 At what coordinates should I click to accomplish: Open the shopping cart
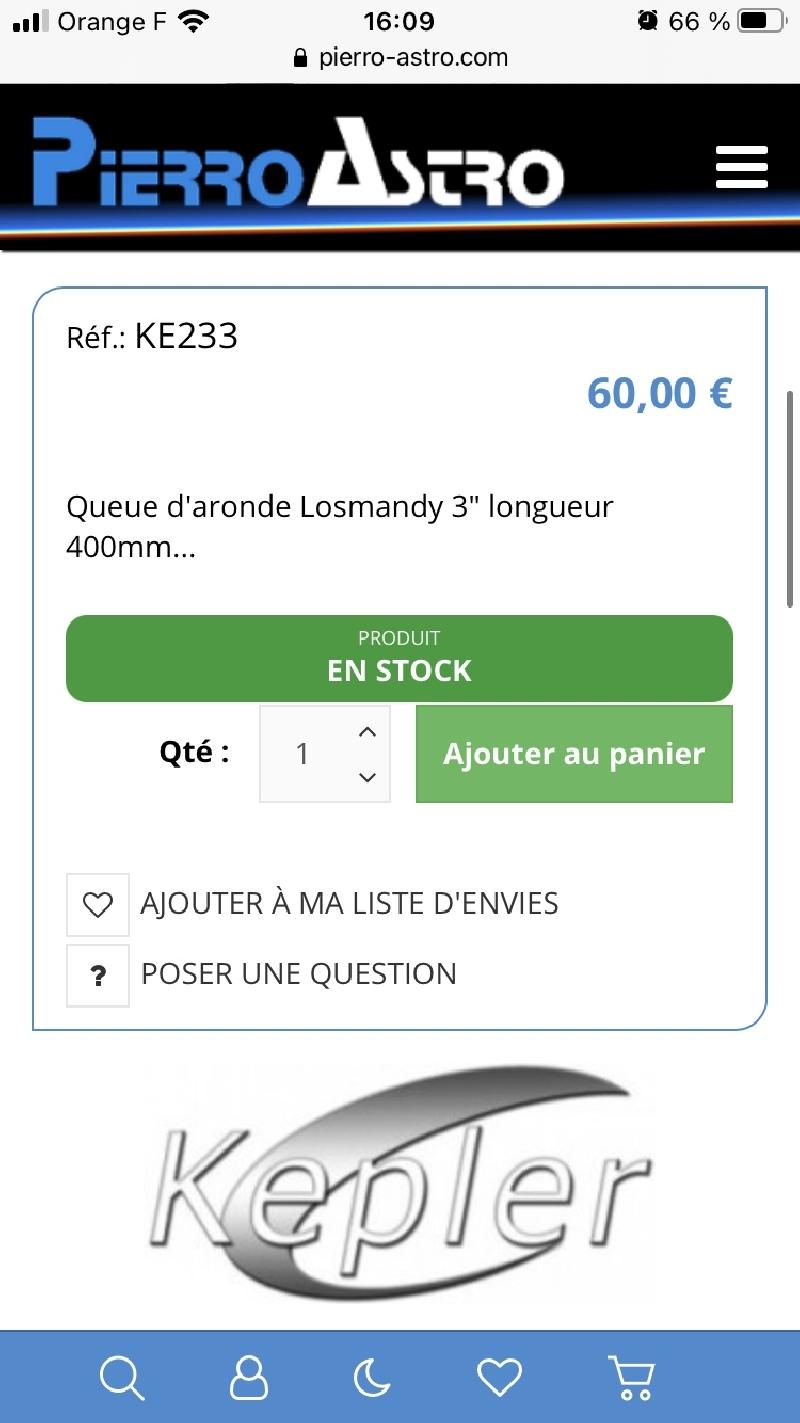631,1378
